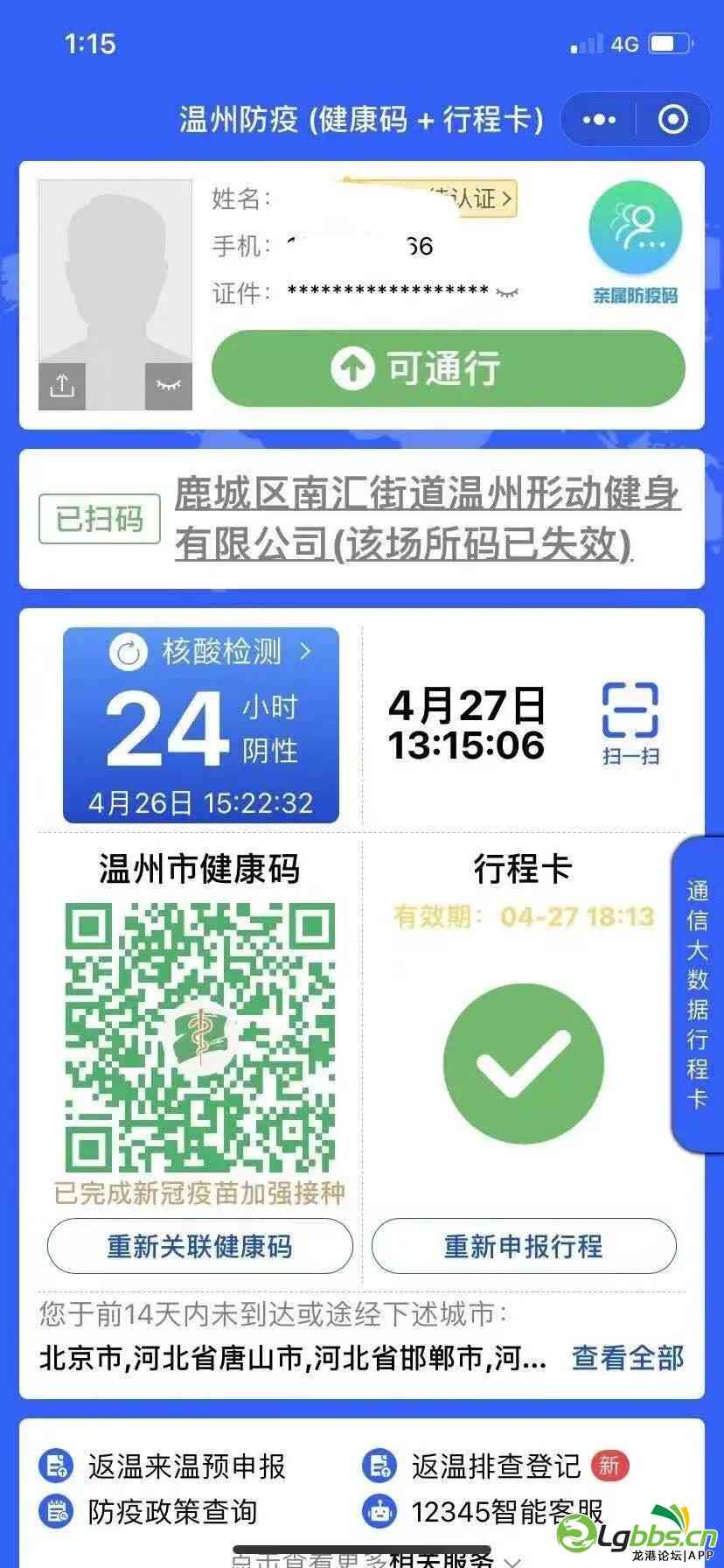Reveal hidden ID number with eye icon
This screenshot has height=1568, width=724.
(507, 291)
